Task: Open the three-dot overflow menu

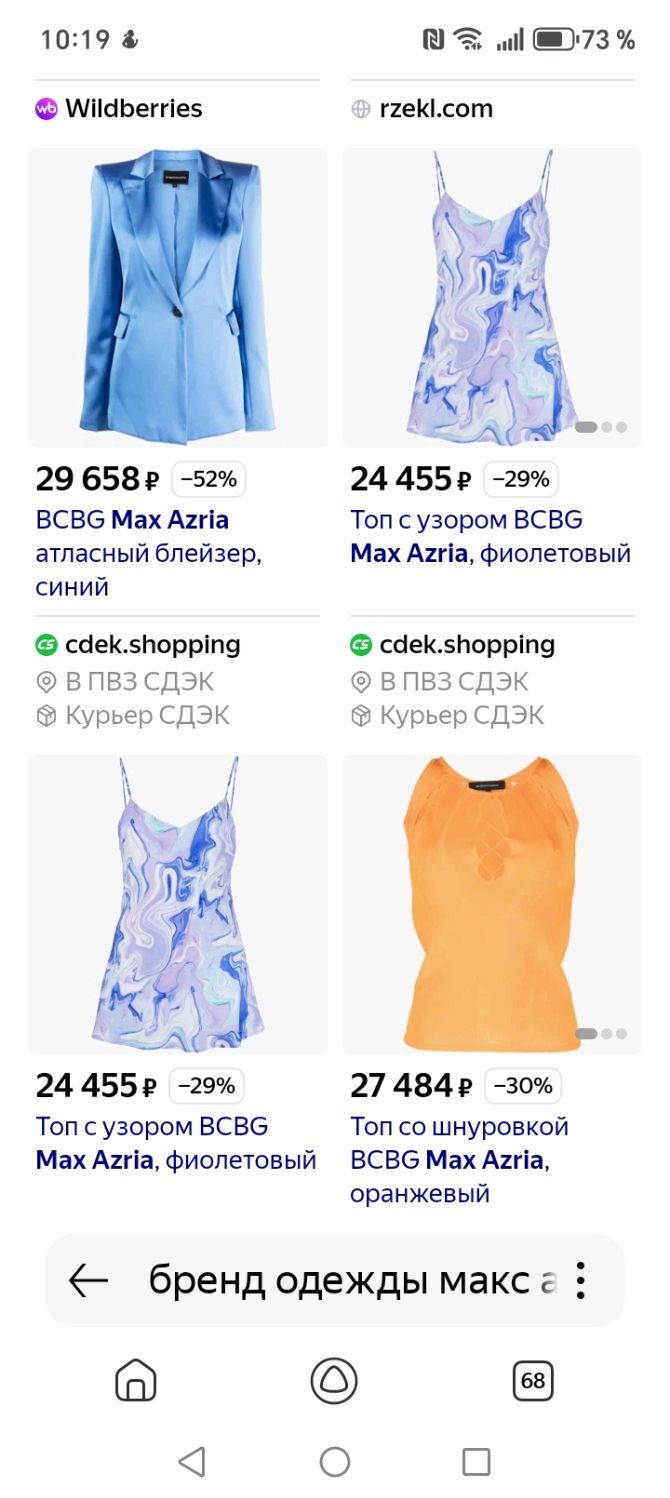Action: (581, 1280)
